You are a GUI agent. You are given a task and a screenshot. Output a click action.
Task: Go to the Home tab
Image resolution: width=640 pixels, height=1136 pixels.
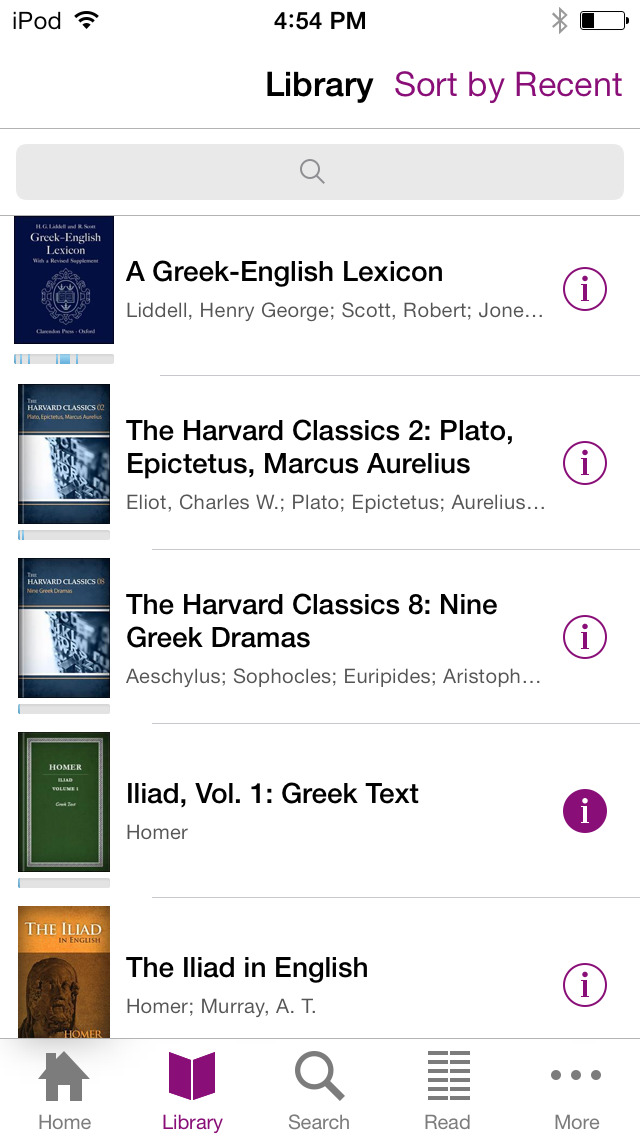pos(64,1091)
